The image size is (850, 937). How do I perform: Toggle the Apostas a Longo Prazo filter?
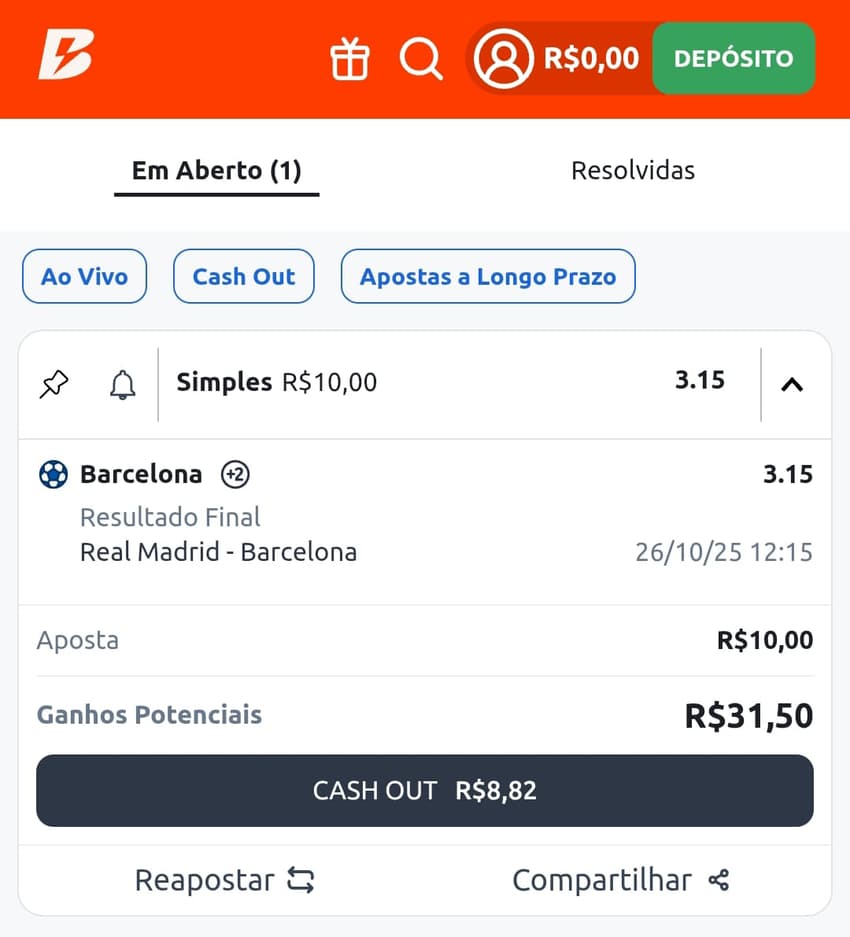(487, 276)
